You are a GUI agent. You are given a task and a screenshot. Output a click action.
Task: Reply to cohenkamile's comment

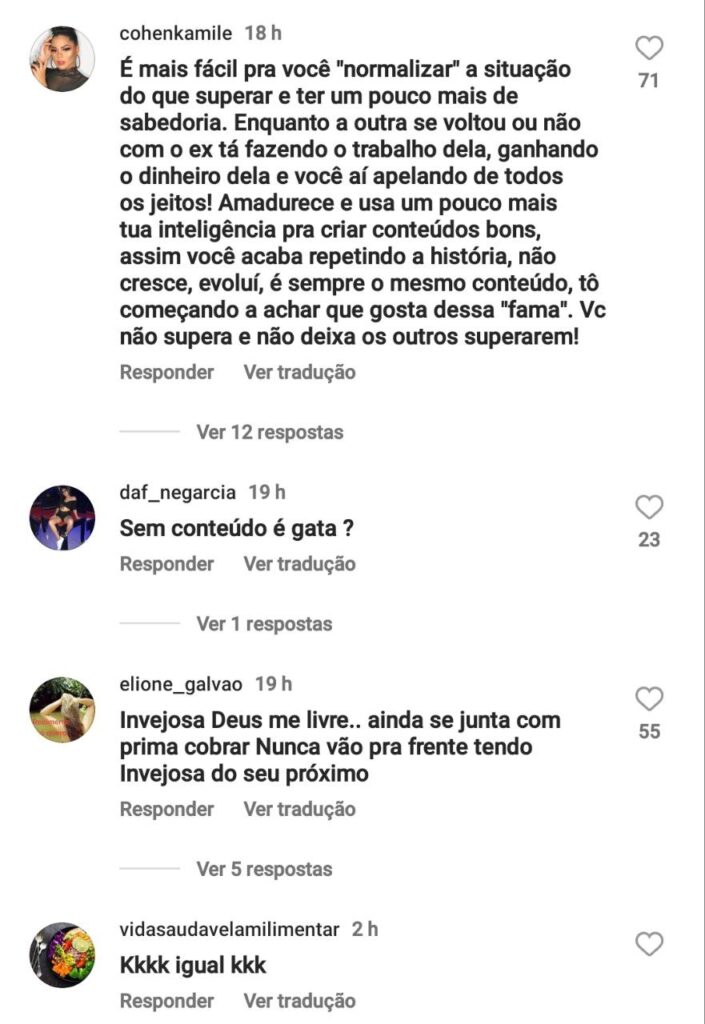point(167,372)
